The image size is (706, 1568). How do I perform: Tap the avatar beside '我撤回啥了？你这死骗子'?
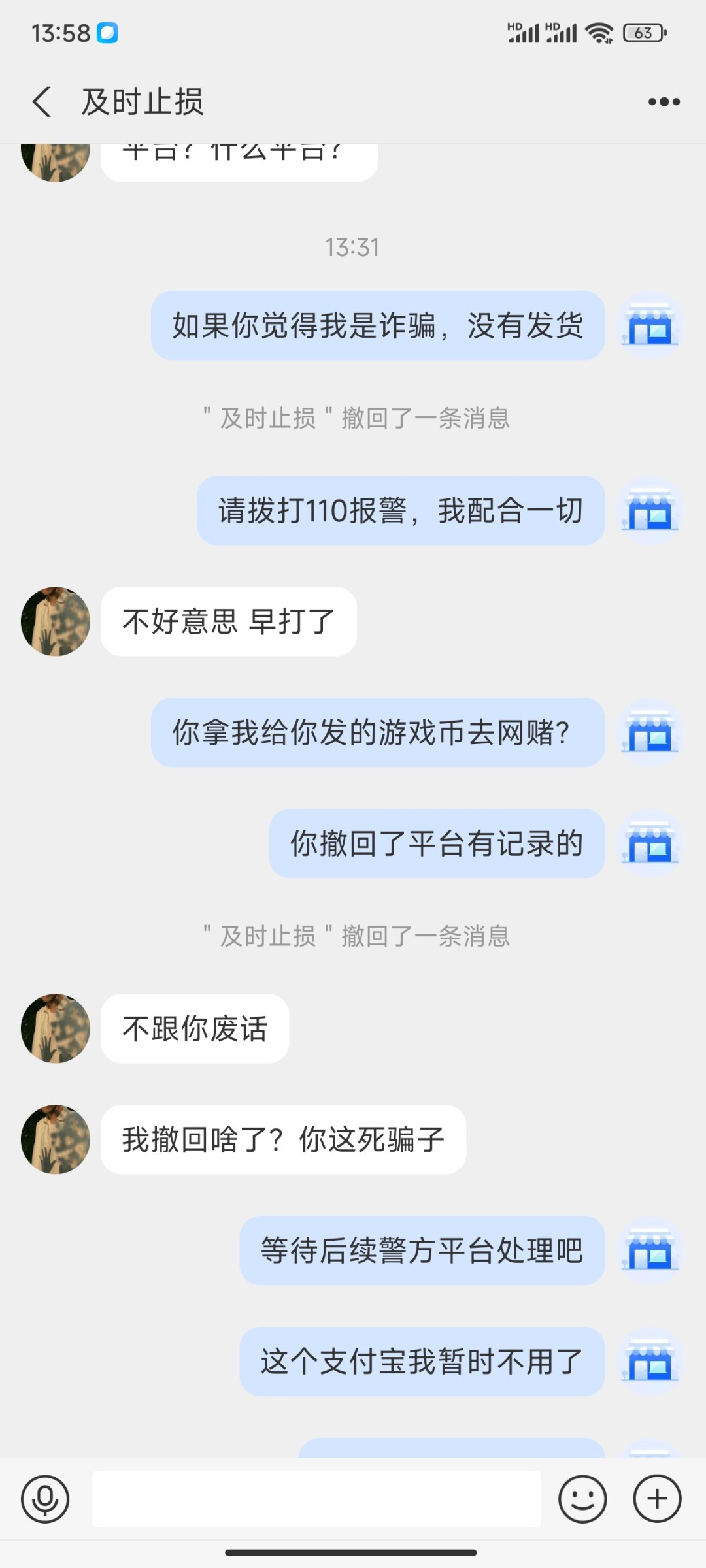pos(55,1139)
